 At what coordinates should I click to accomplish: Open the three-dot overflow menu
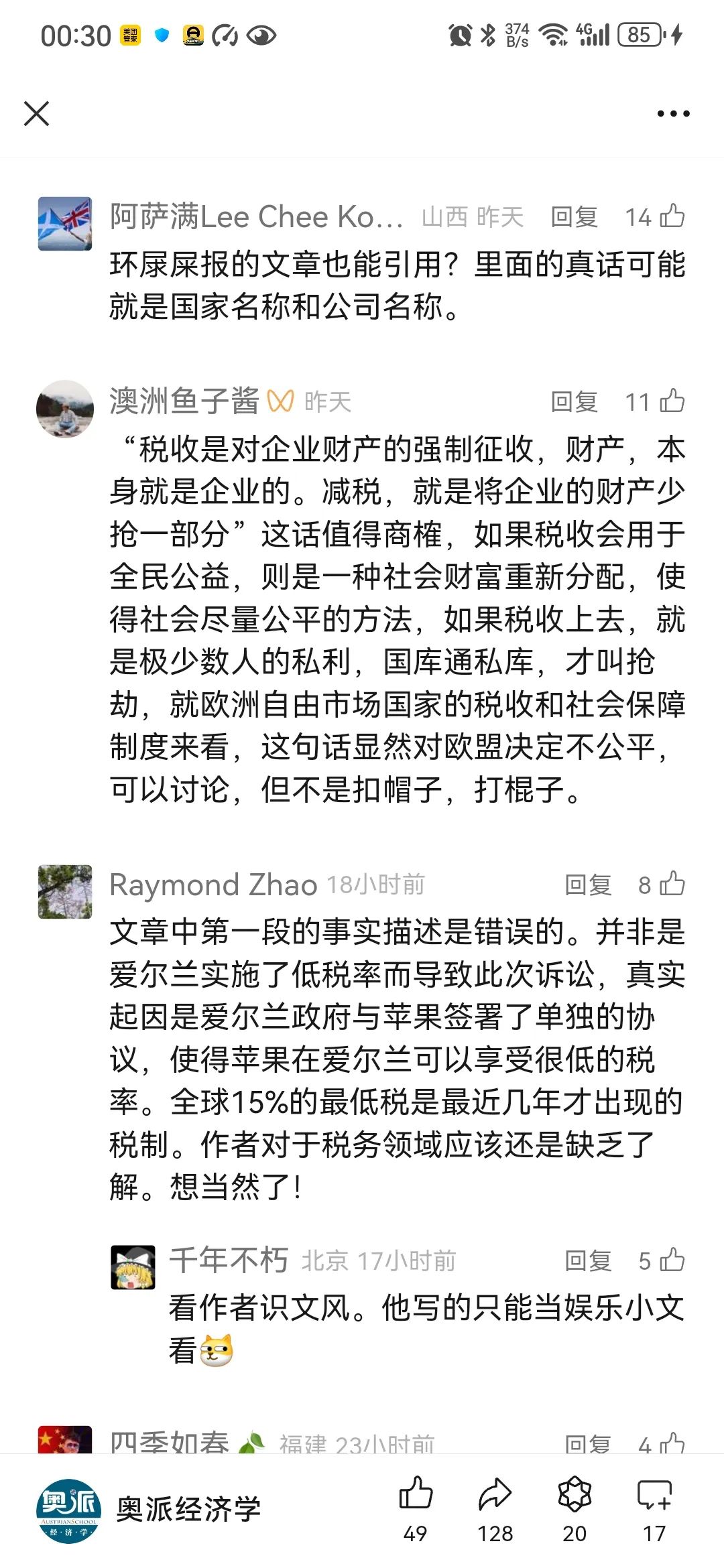673,114
